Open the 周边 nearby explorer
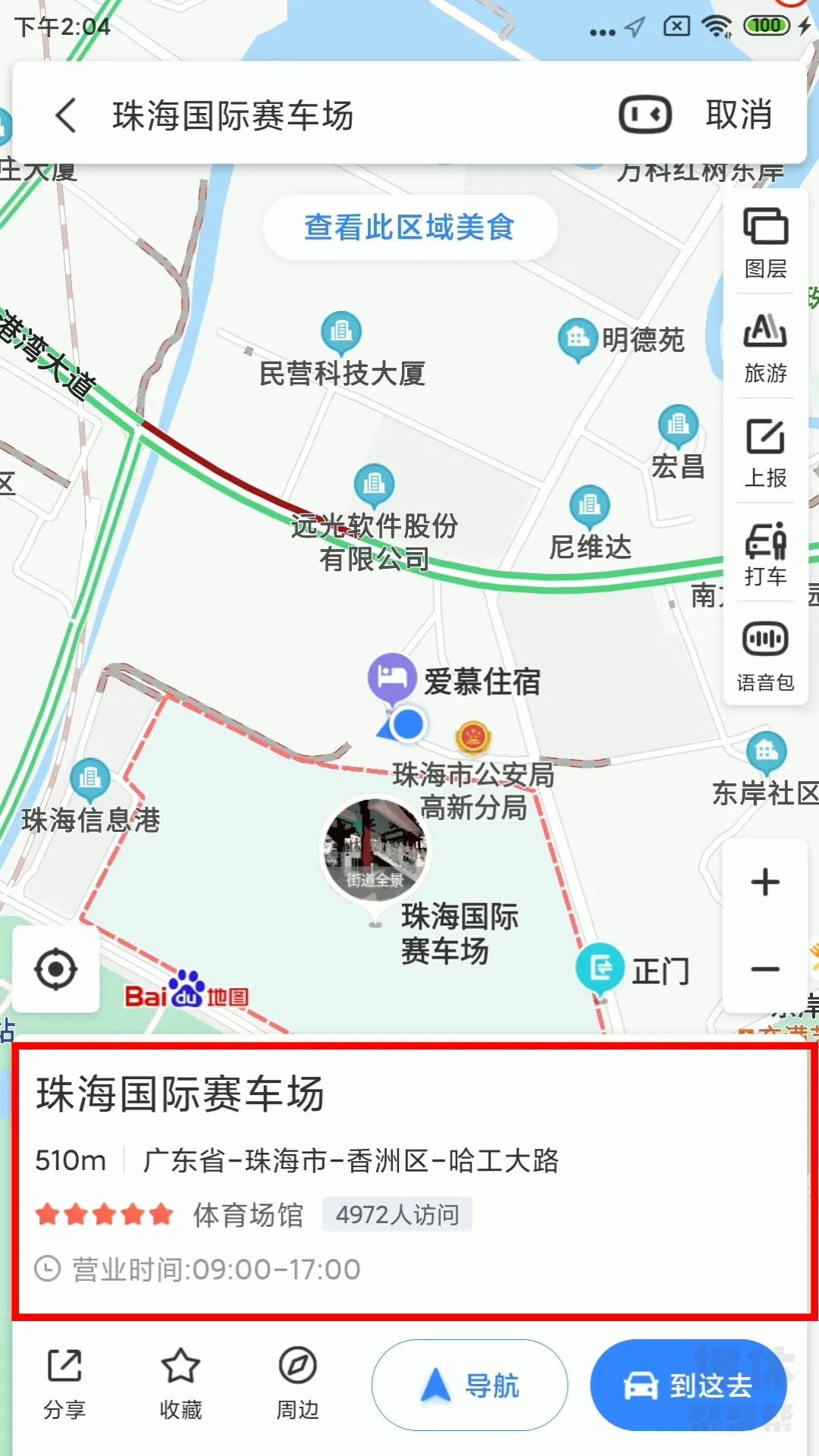Viewport: 819px width, 1456px height. (x=299, y=1384)
